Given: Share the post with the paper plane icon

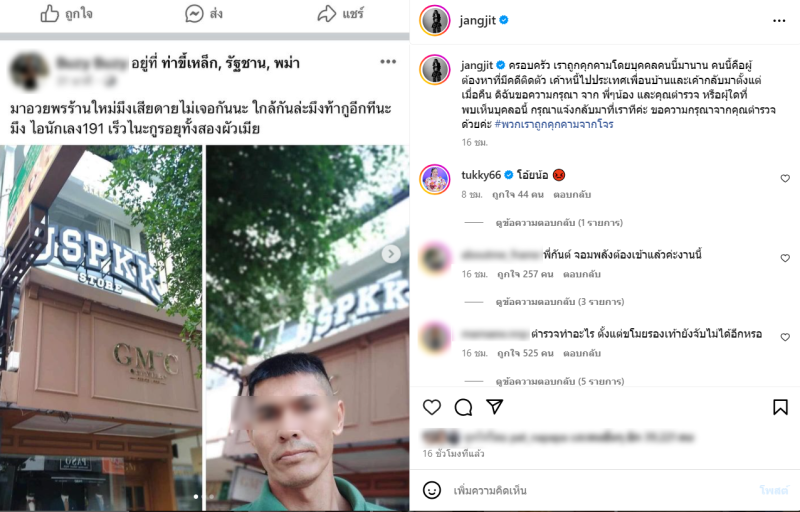Looking at the screenshot, I should (x=494, y=407).
